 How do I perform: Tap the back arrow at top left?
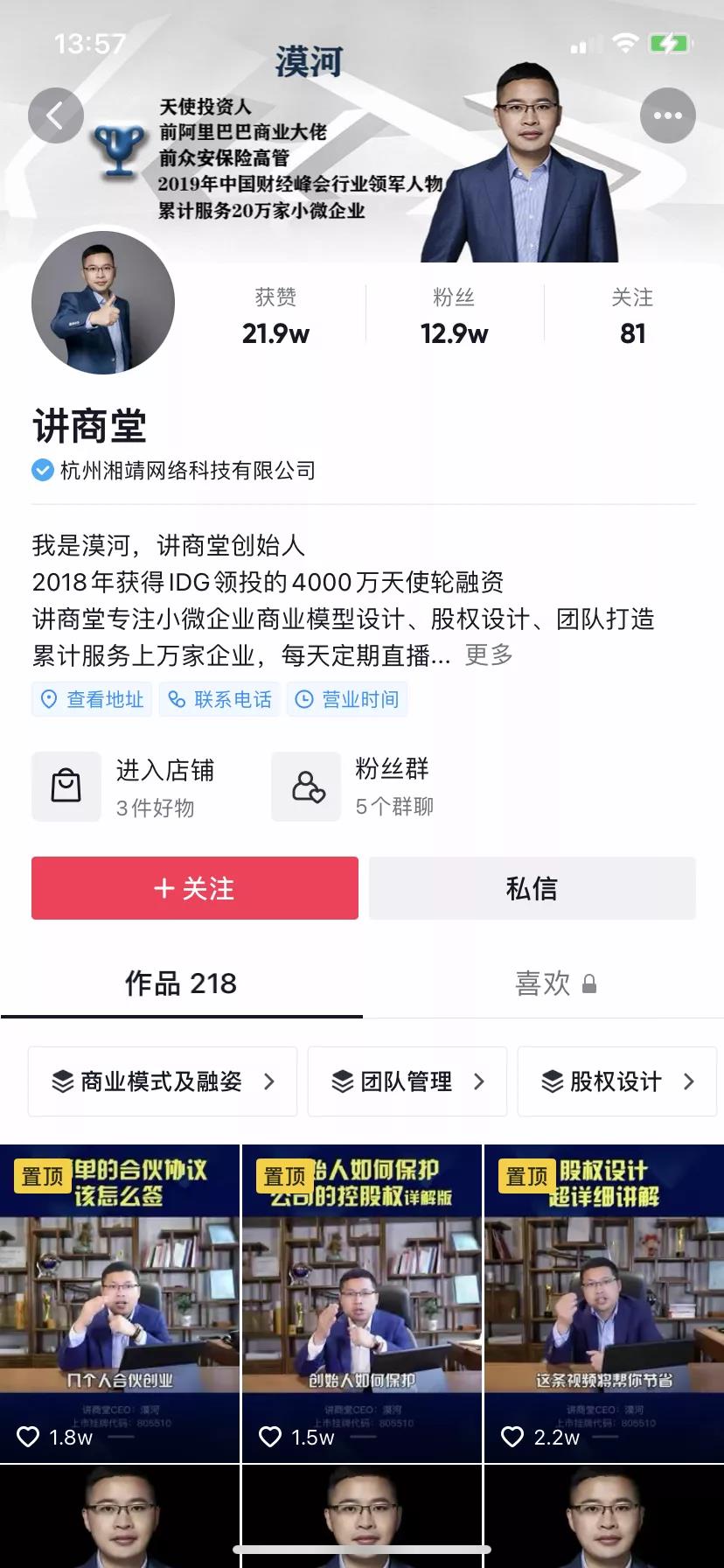[56, 114]
